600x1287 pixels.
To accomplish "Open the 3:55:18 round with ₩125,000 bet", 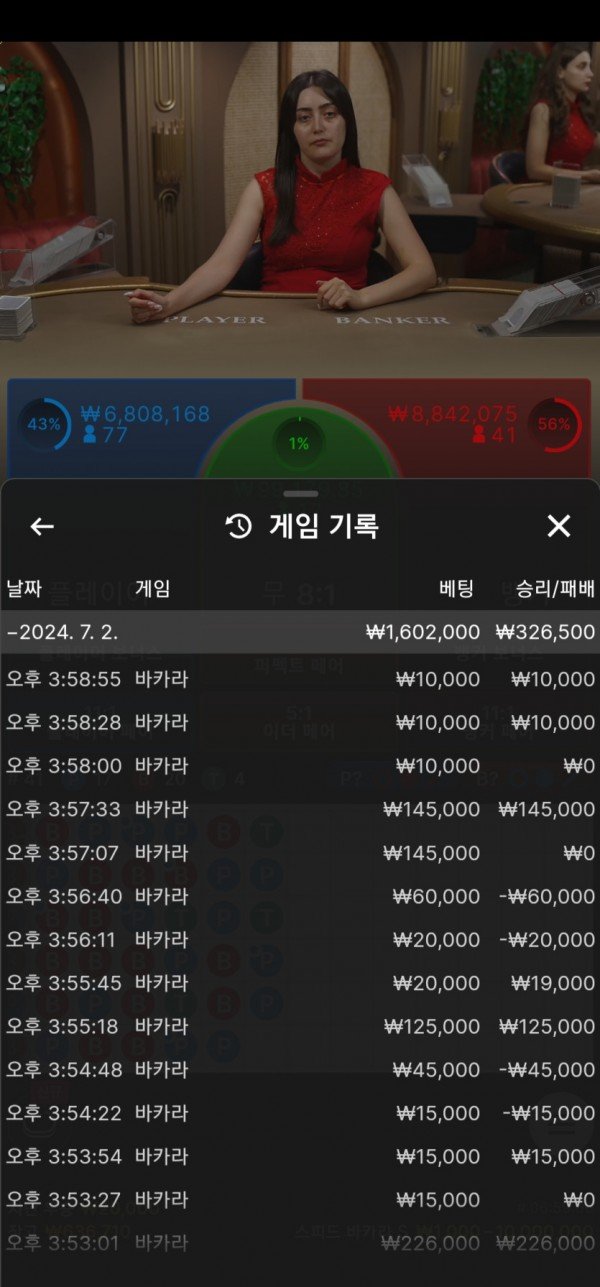I will tap(300, 1026).
